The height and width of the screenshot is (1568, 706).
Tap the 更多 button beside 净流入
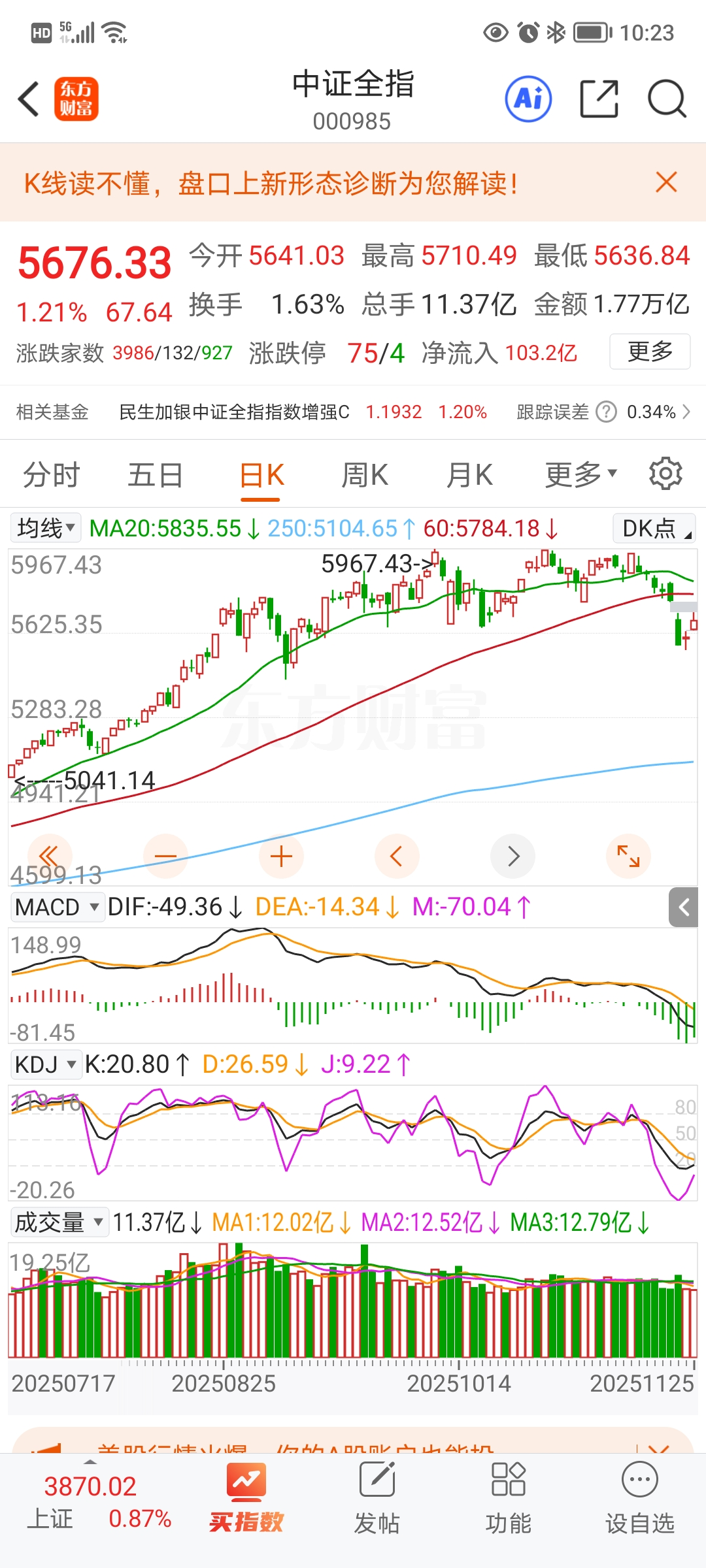pyautogui.click(x=650, y=351)
